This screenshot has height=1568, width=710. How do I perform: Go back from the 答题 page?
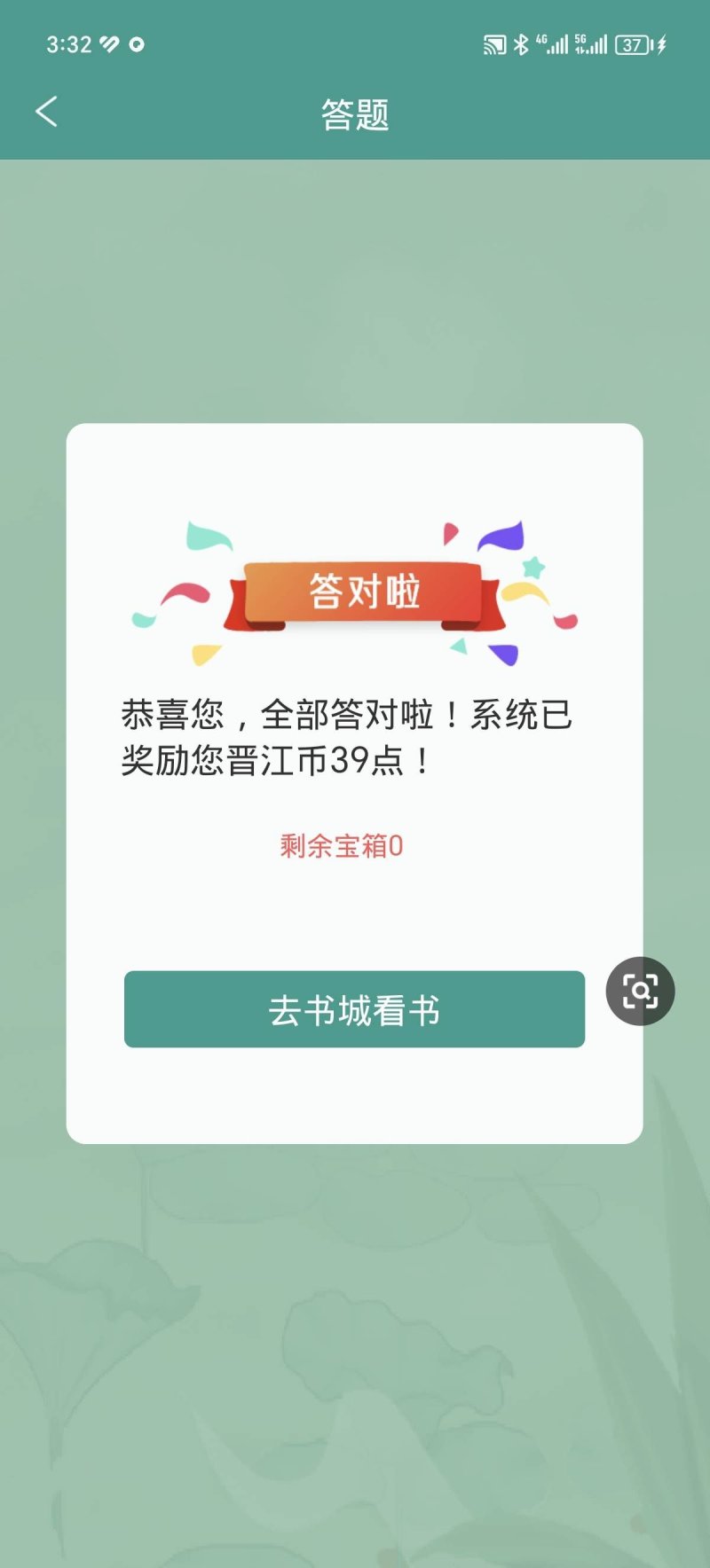pos(46,113)
